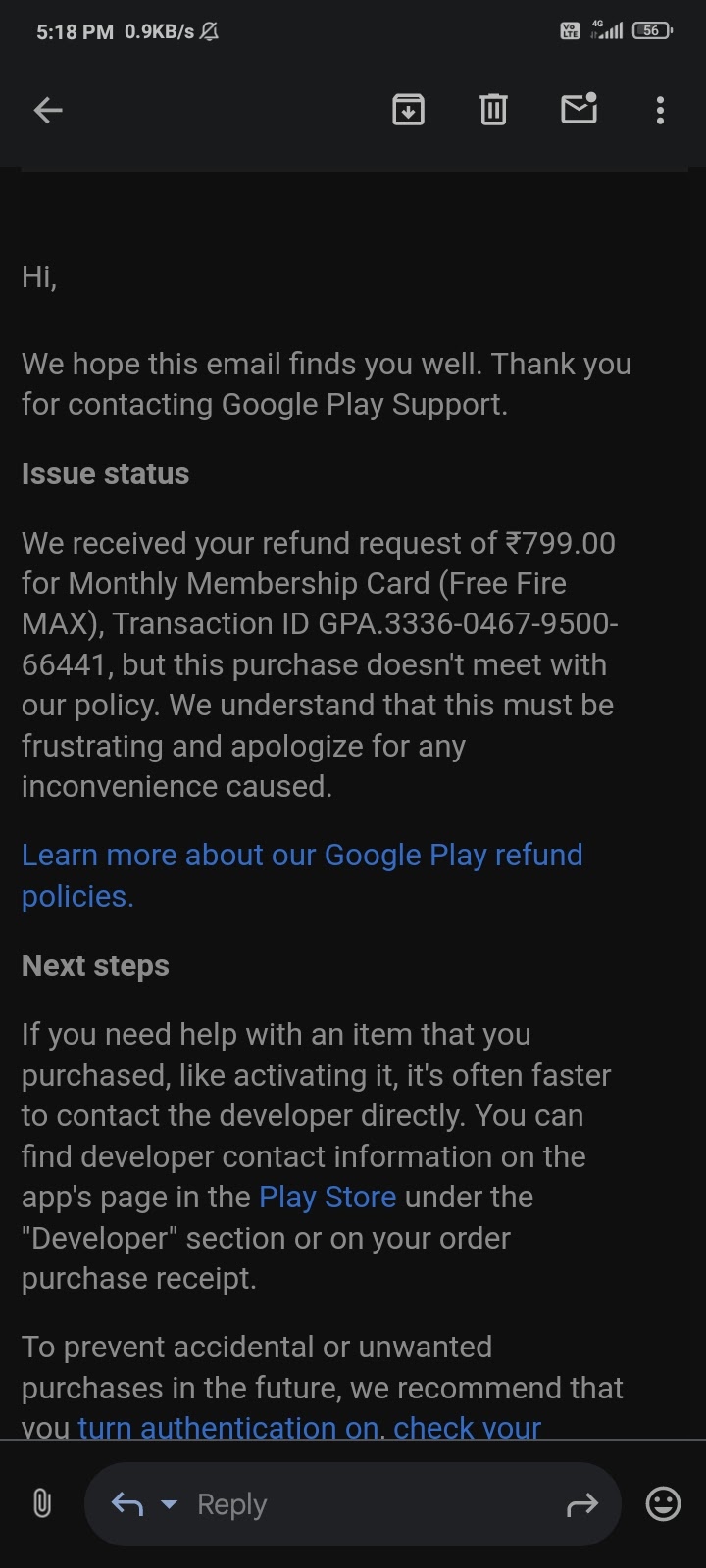Attach a file to the reply
706x1568 pixels.
tap(42, 1503)
